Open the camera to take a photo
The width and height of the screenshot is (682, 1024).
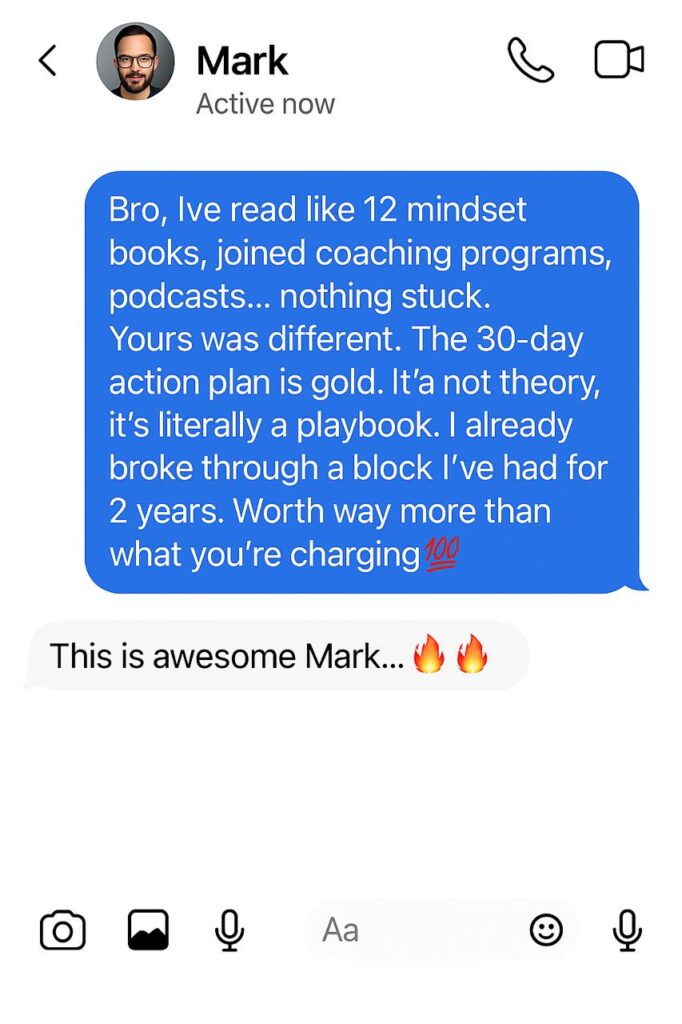(63, 931)
